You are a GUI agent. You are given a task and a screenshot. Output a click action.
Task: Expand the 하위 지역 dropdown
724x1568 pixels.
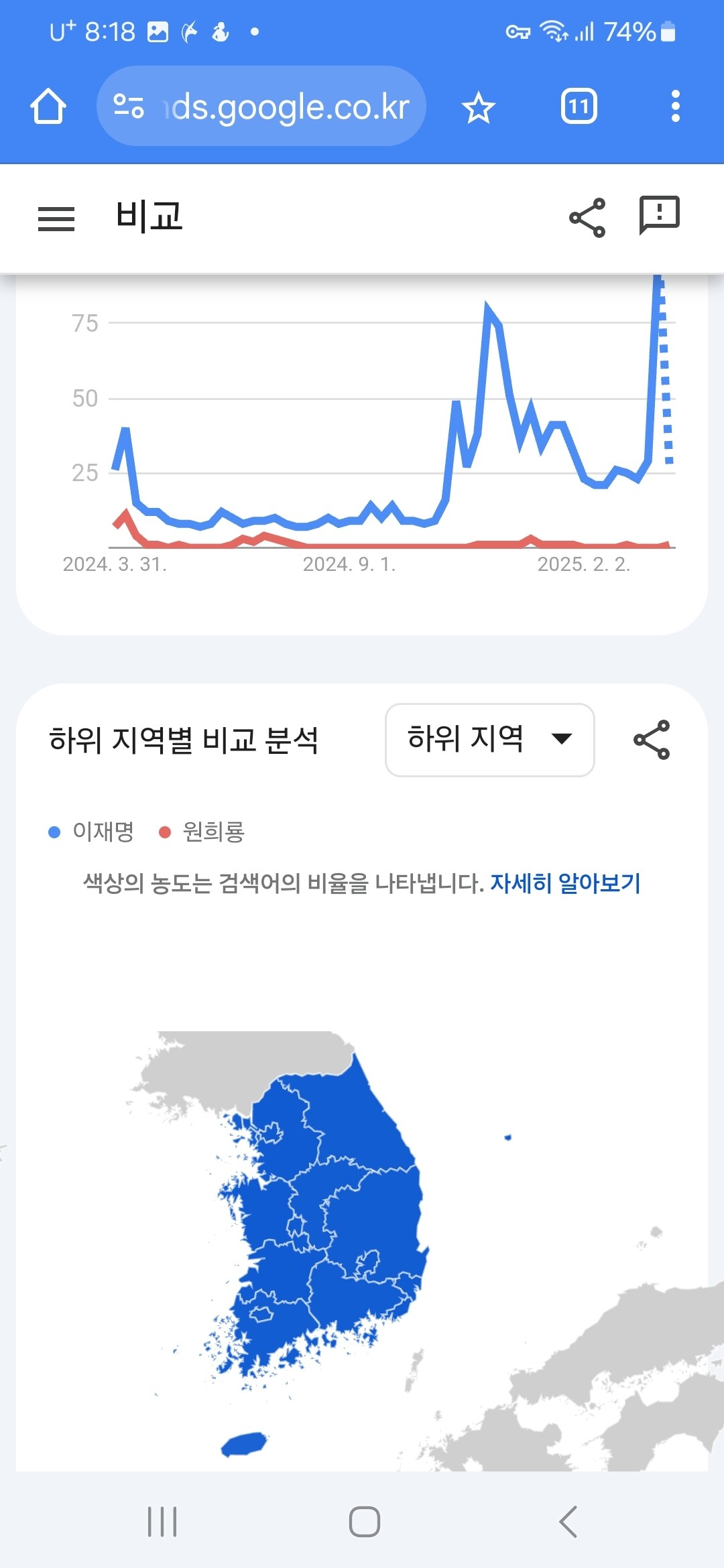(x=490, y=740)
